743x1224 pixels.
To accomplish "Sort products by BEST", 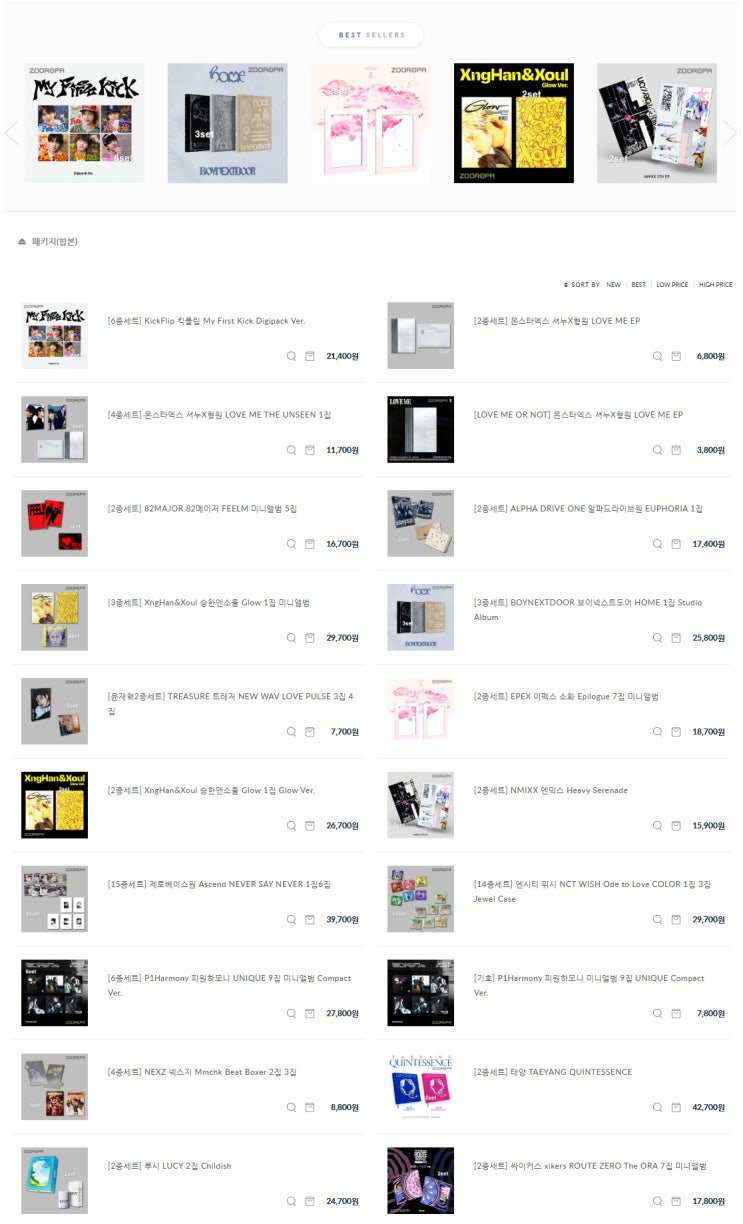I will click(638, 285).
